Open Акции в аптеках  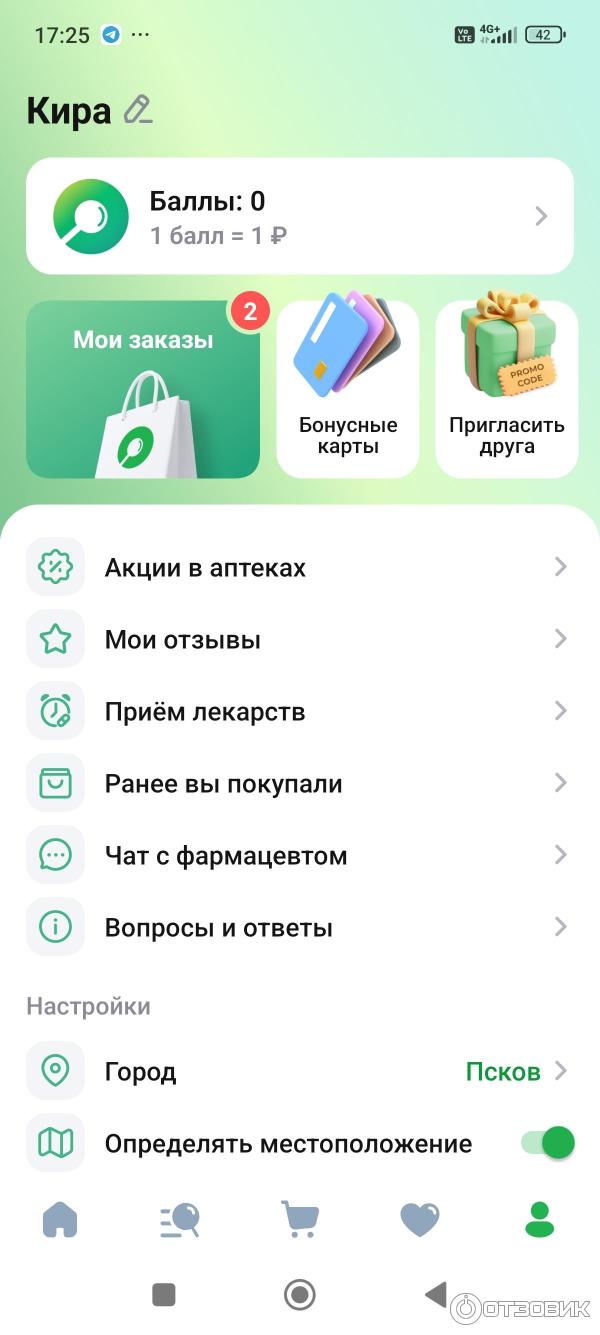click(x=300, y=568)
